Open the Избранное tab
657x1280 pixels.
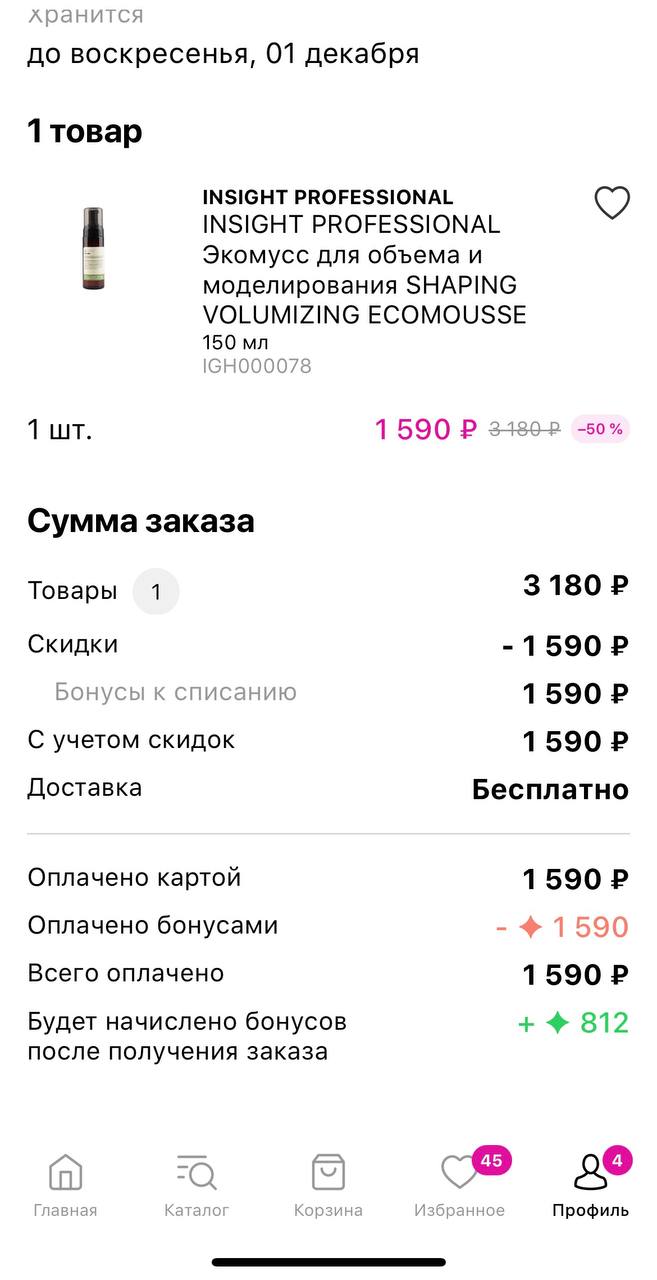[x=460, y=1186]
